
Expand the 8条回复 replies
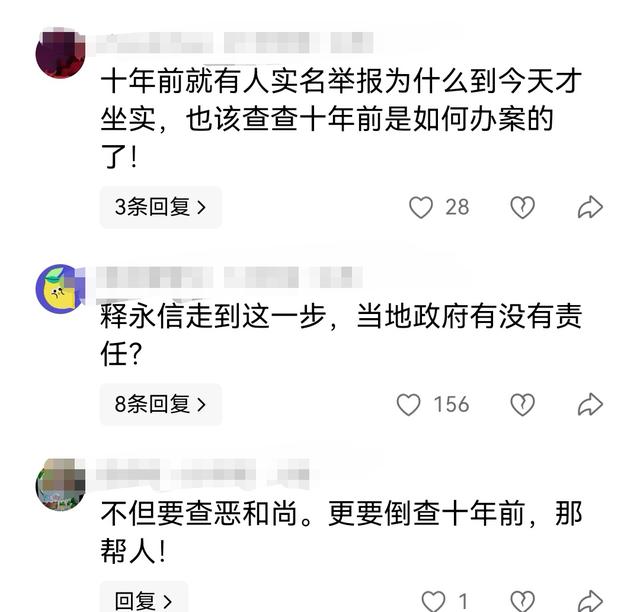[160, 404]
